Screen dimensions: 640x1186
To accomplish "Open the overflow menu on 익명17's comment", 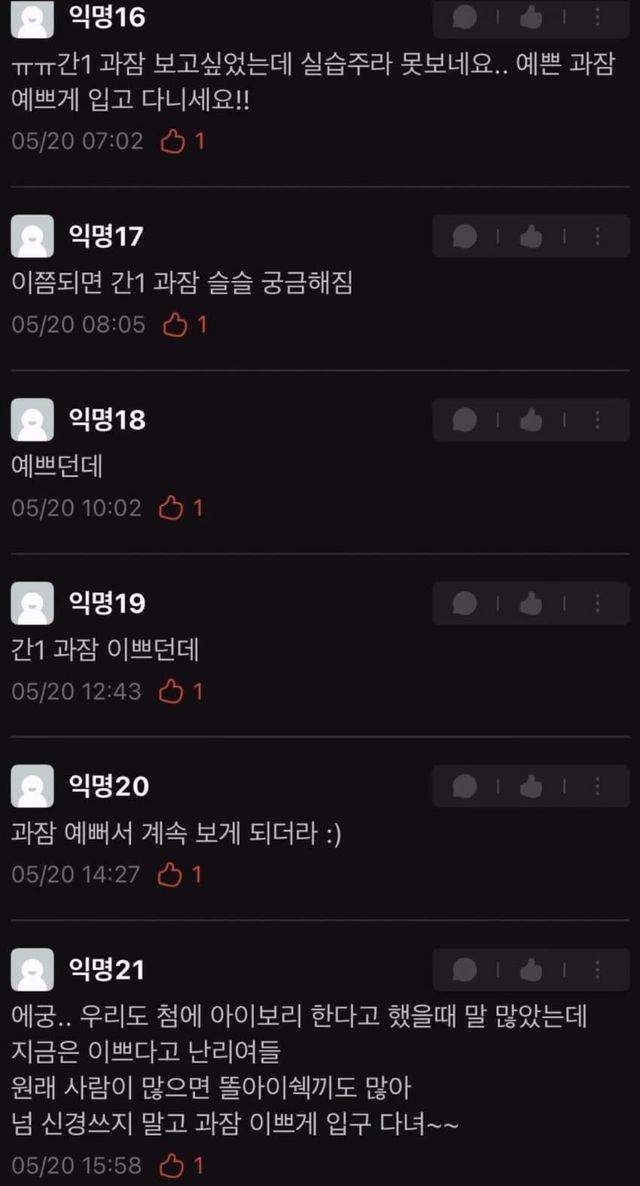I will pyautogui.click(x=597, y=236).
